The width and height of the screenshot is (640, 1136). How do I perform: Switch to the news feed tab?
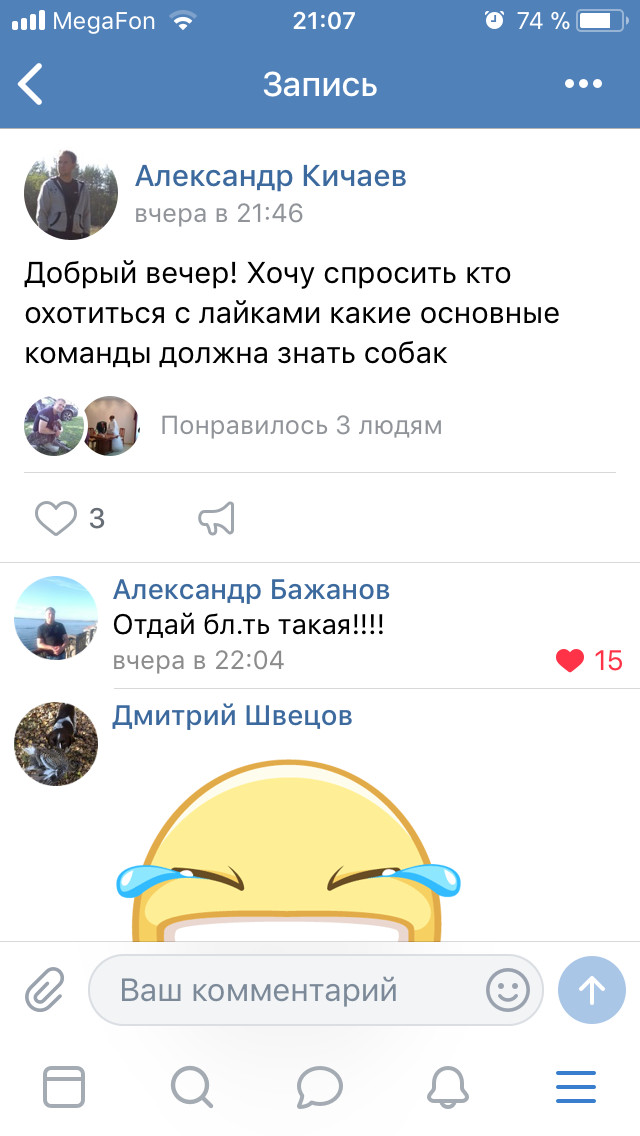[64, 1086]
